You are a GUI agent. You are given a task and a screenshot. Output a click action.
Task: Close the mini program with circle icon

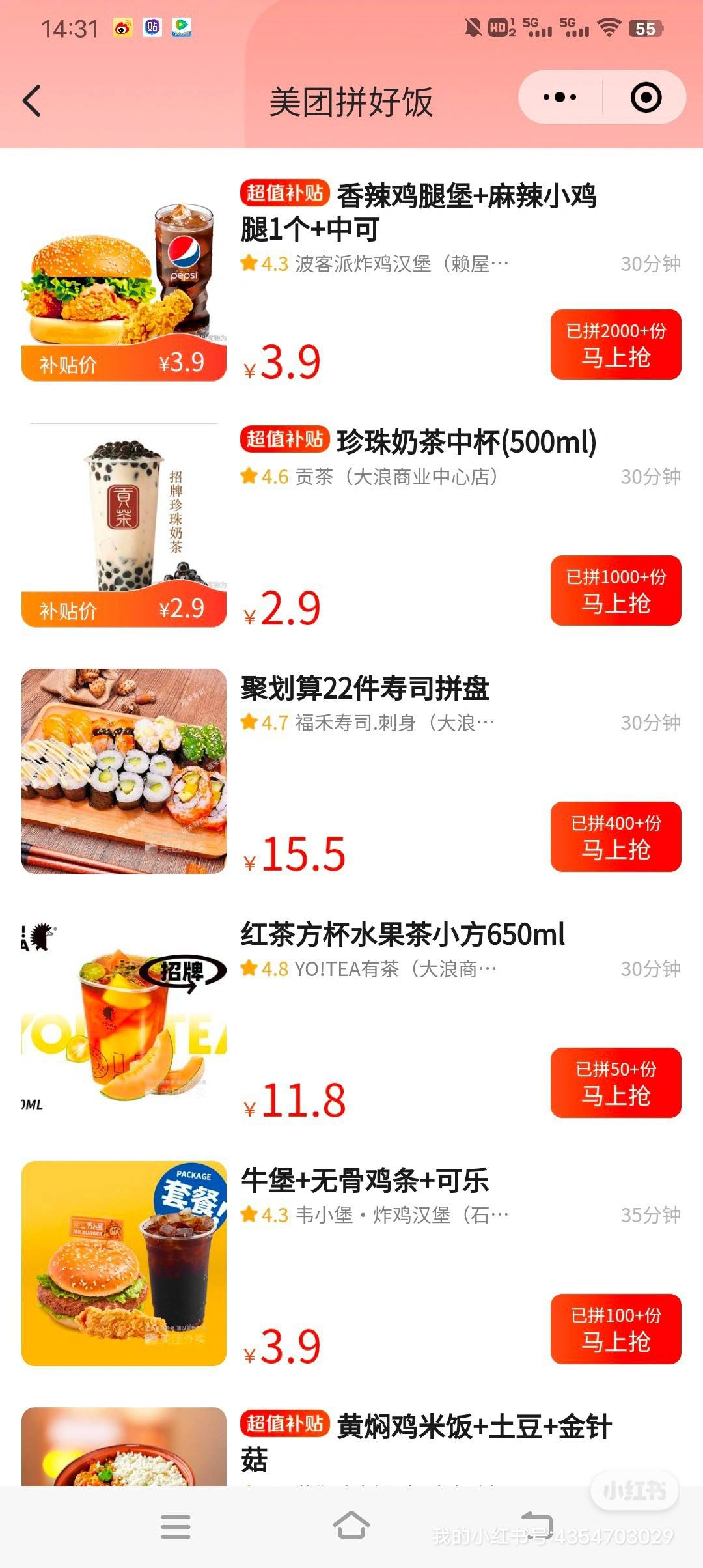[646, 98]
